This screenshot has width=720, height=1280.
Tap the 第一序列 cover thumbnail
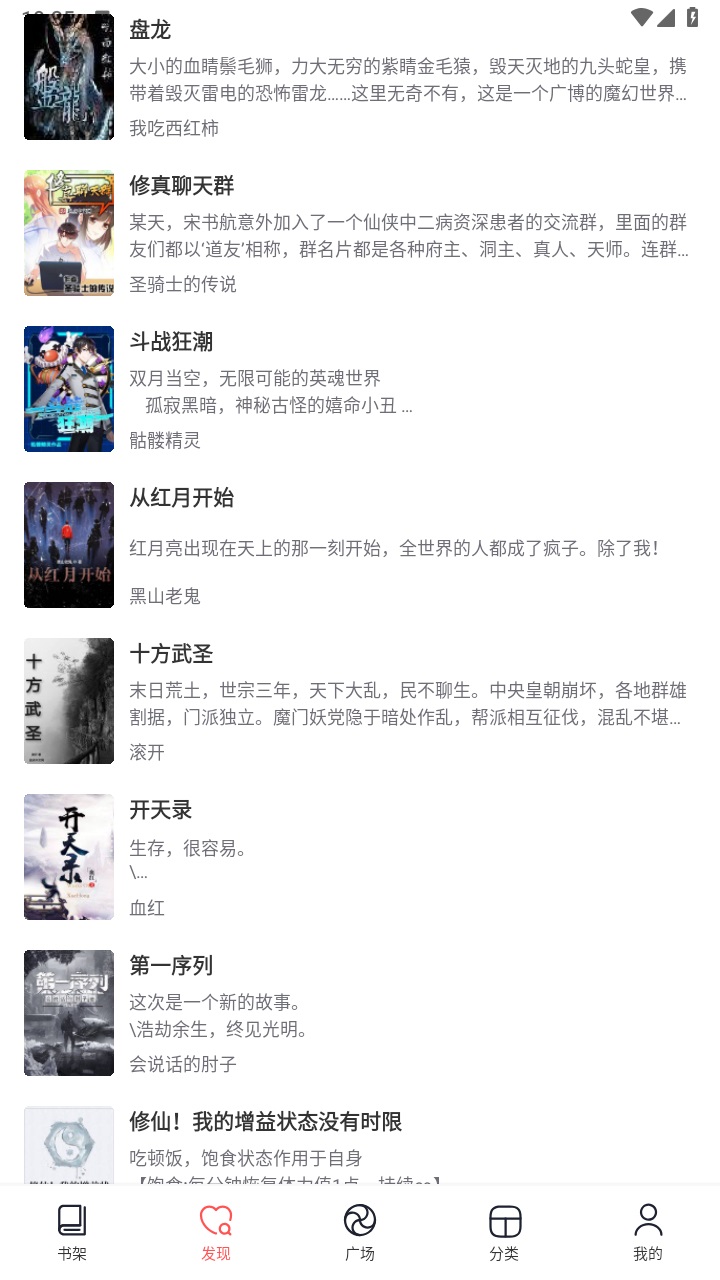pyautogui.click(x=68, y=1012)
